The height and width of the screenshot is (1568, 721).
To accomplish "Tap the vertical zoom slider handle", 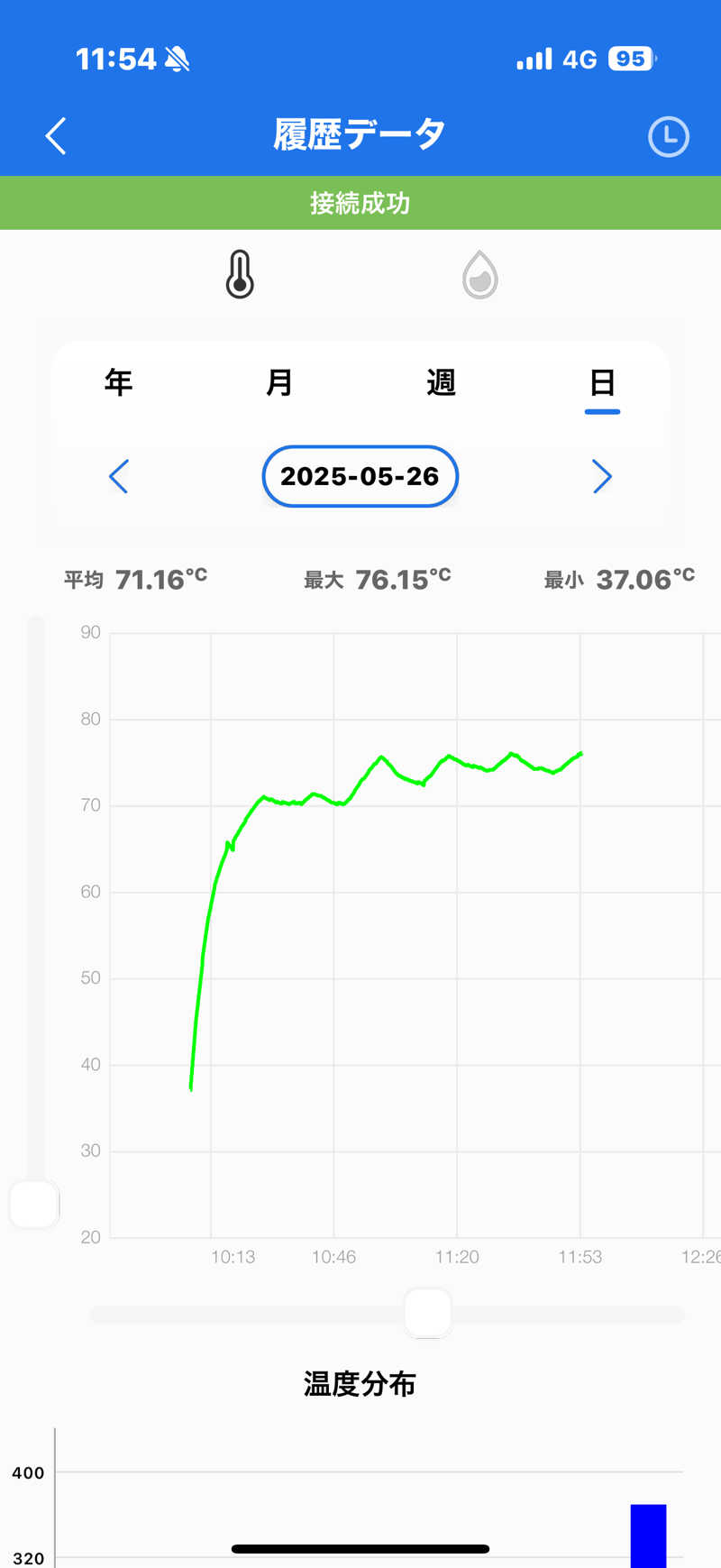I will (x=34, y=1204).
